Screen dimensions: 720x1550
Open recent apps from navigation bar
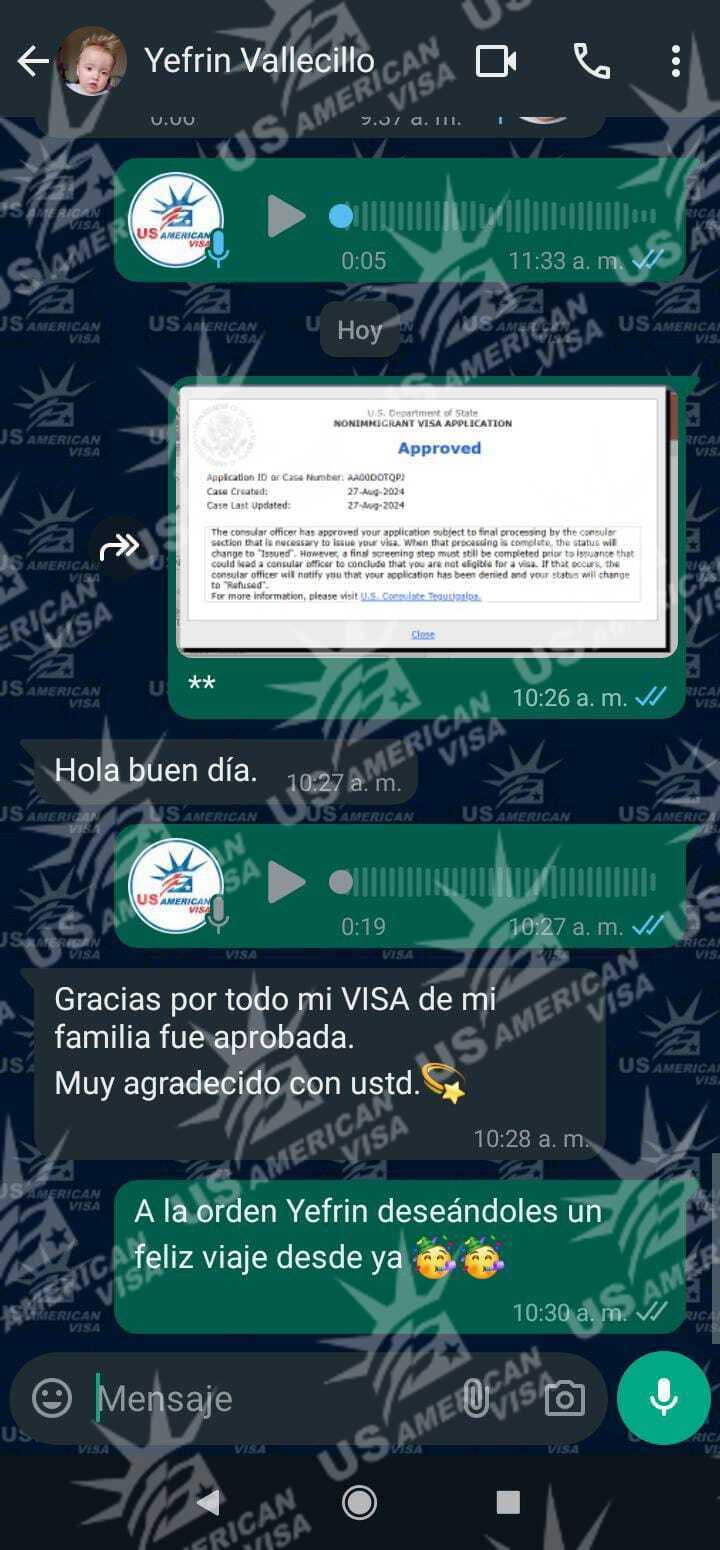click(508, 1501)
